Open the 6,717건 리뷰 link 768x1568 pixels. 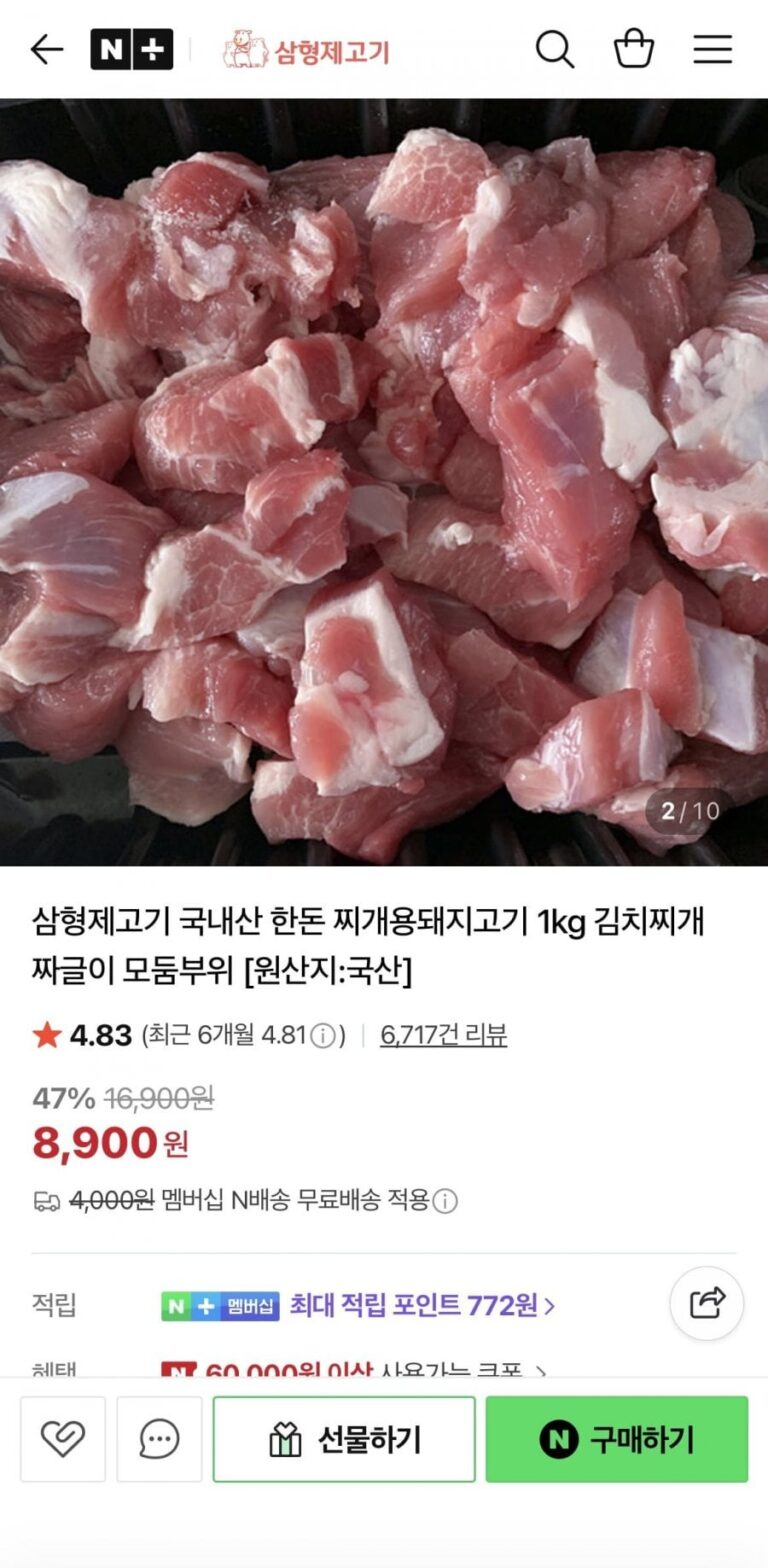[443, 1035]
